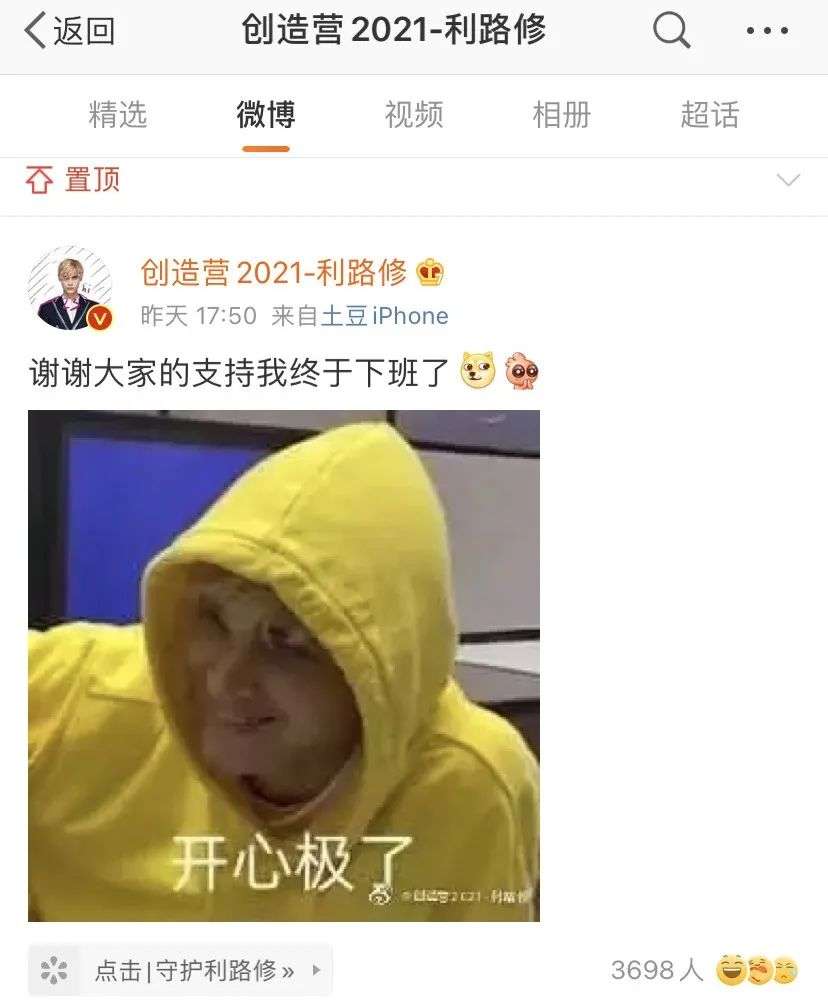This screenshot has width=828, height=1000.
Task: Go back with the 返回 button
Action: click(70, 31)
